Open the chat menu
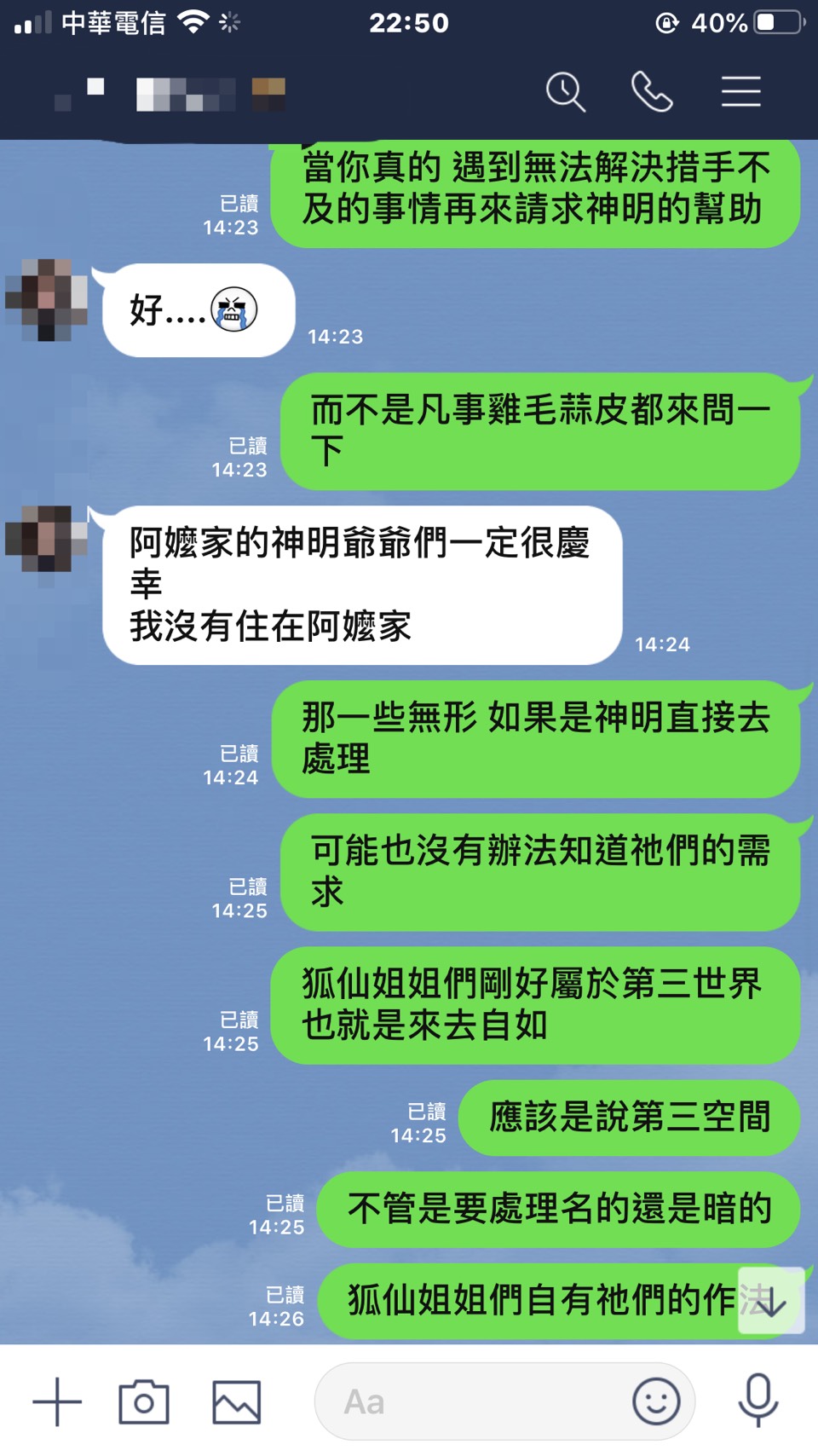This screenshot has width=818, height=1456. click(740, 91)
